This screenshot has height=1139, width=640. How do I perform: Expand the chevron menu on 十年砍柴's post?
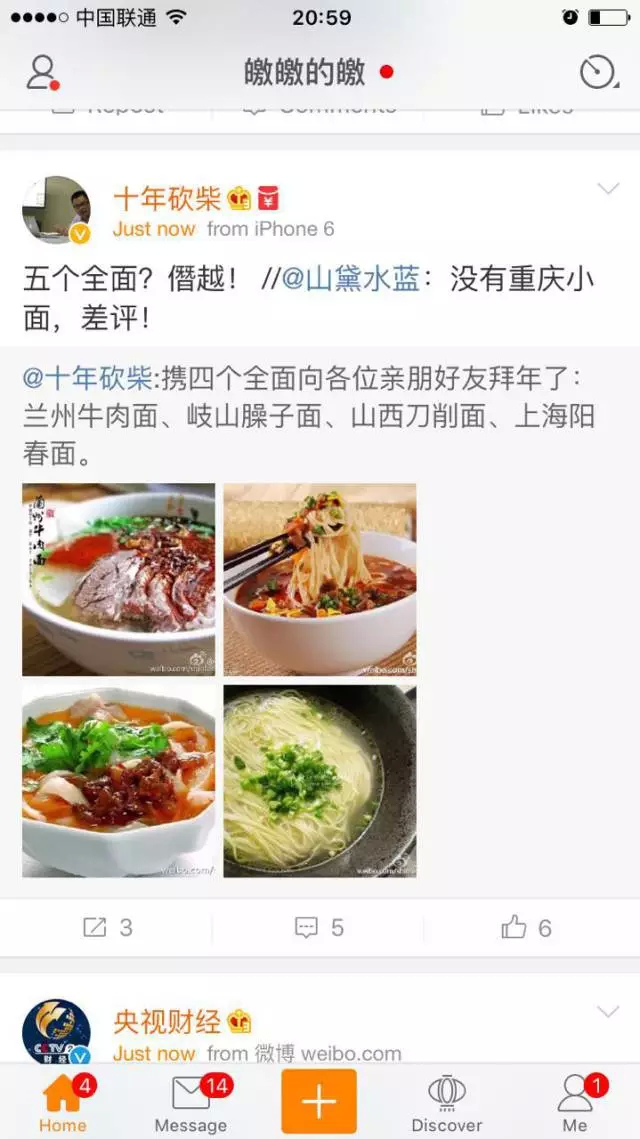[x=608, y=189]
